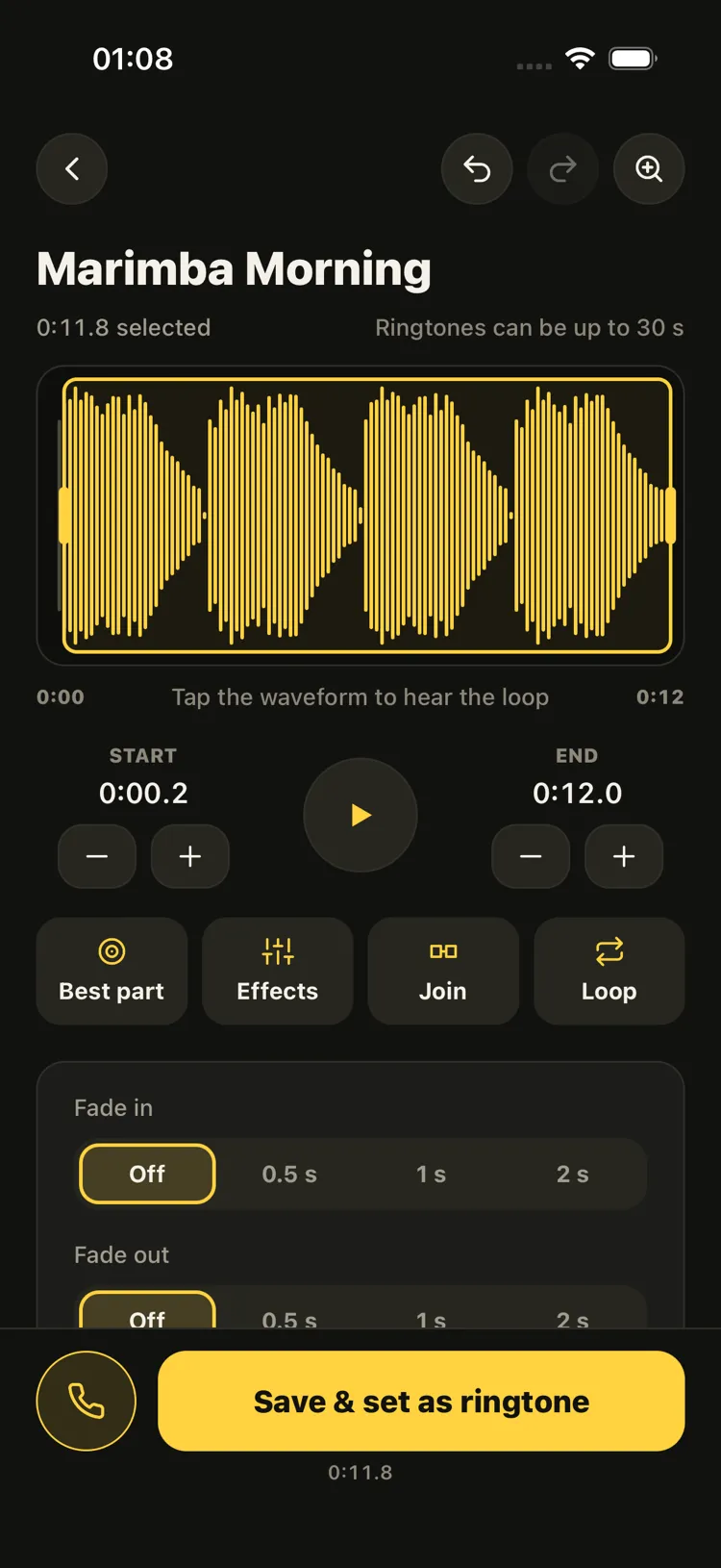Screen dimensions: 721x1568
Task: Open the Effects panel
Action: pos(278,971)
